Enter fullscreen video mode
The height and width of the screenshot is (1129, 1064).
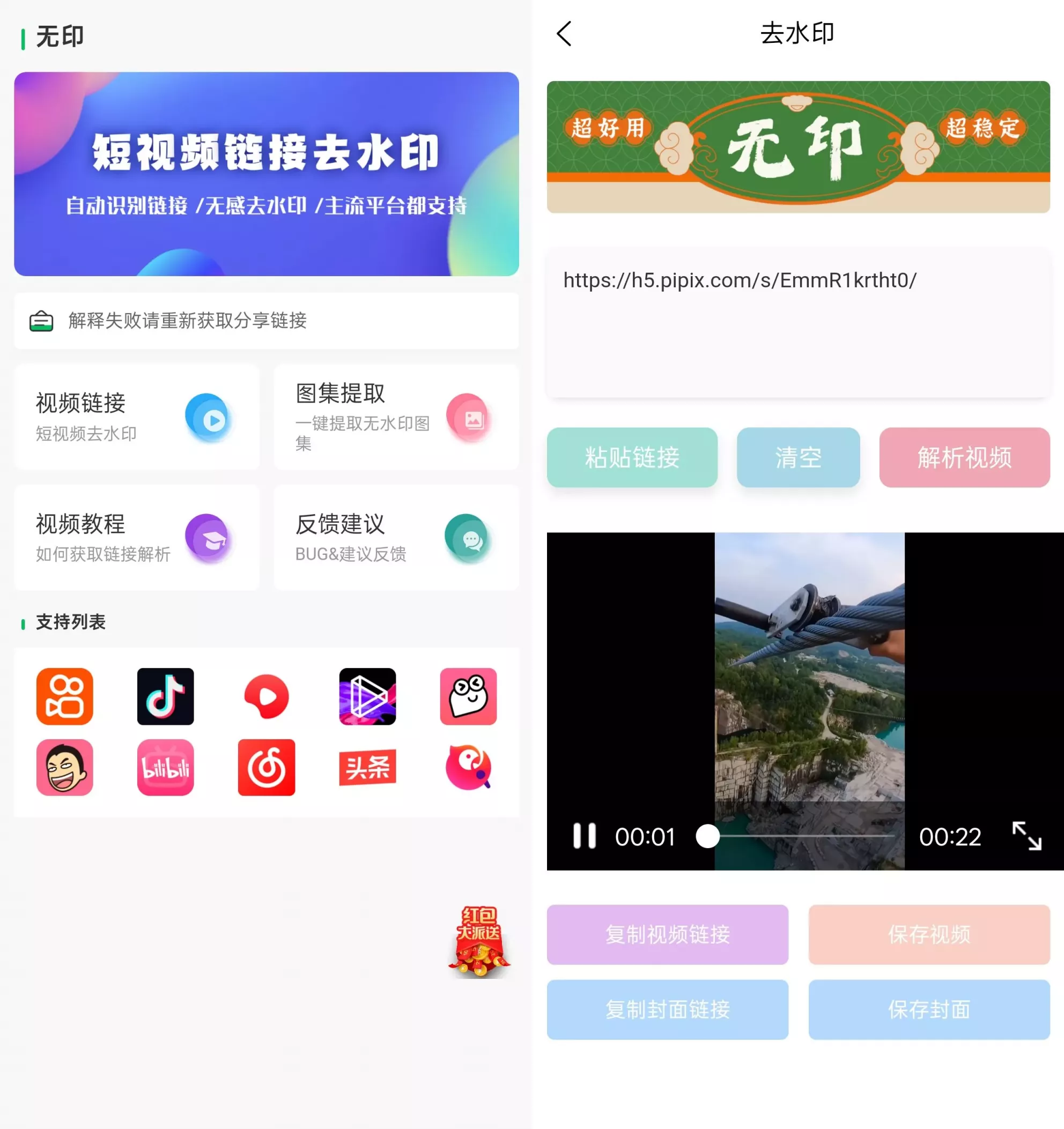(1026, 836)
